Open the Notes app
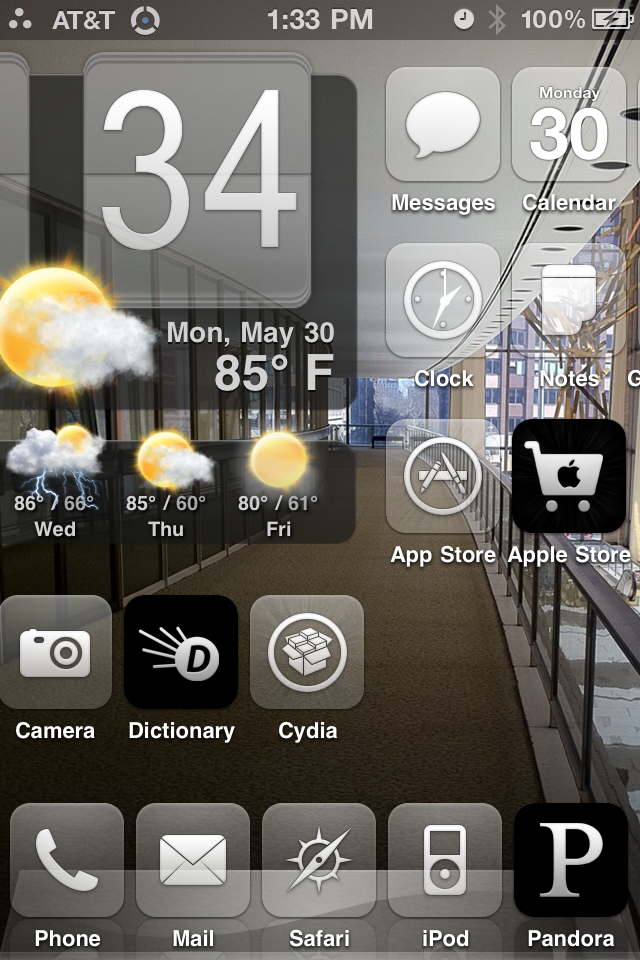Viewport: 640px width, 960px height. 569,301
